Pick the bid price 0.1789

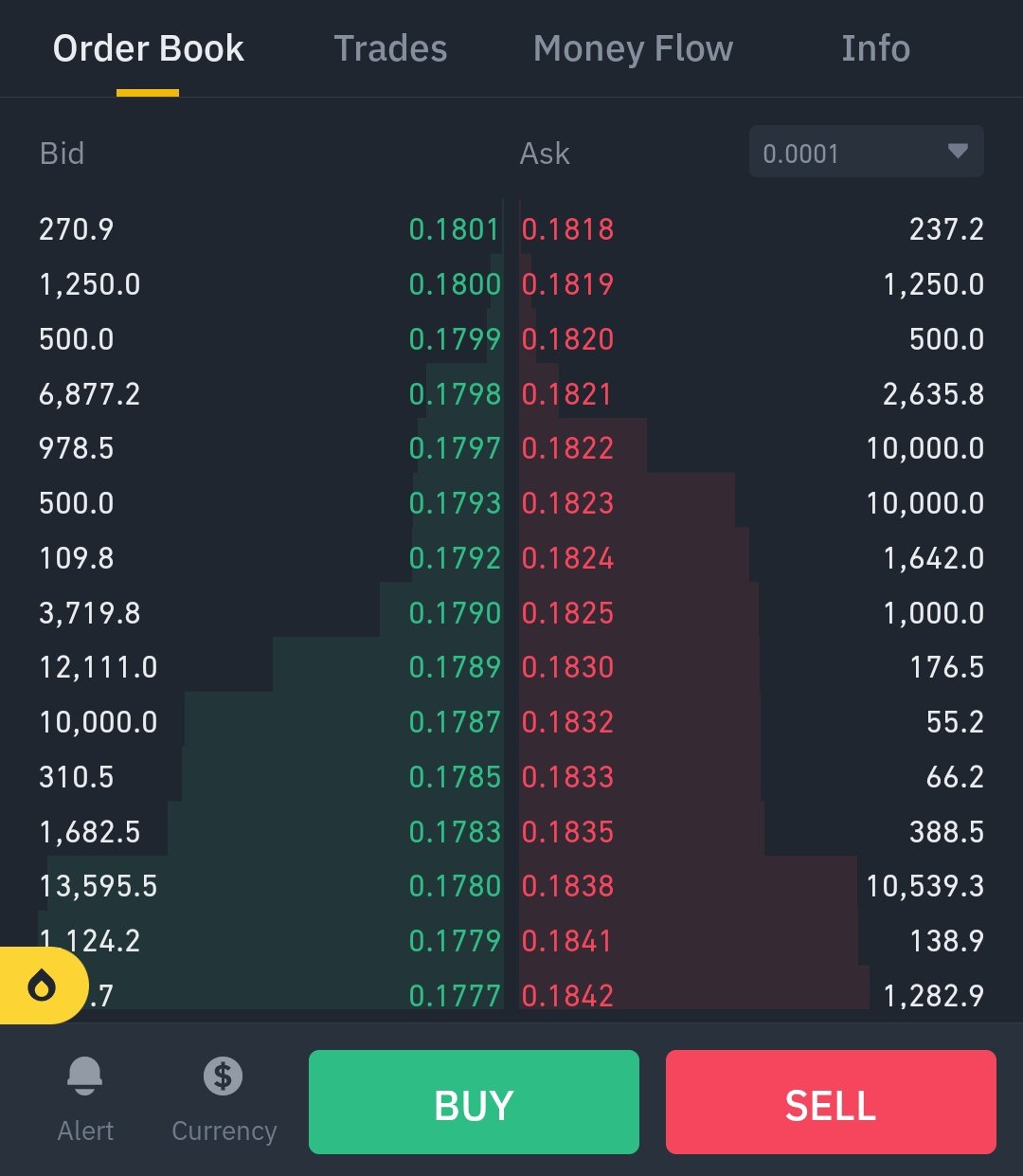coord(454,667)
